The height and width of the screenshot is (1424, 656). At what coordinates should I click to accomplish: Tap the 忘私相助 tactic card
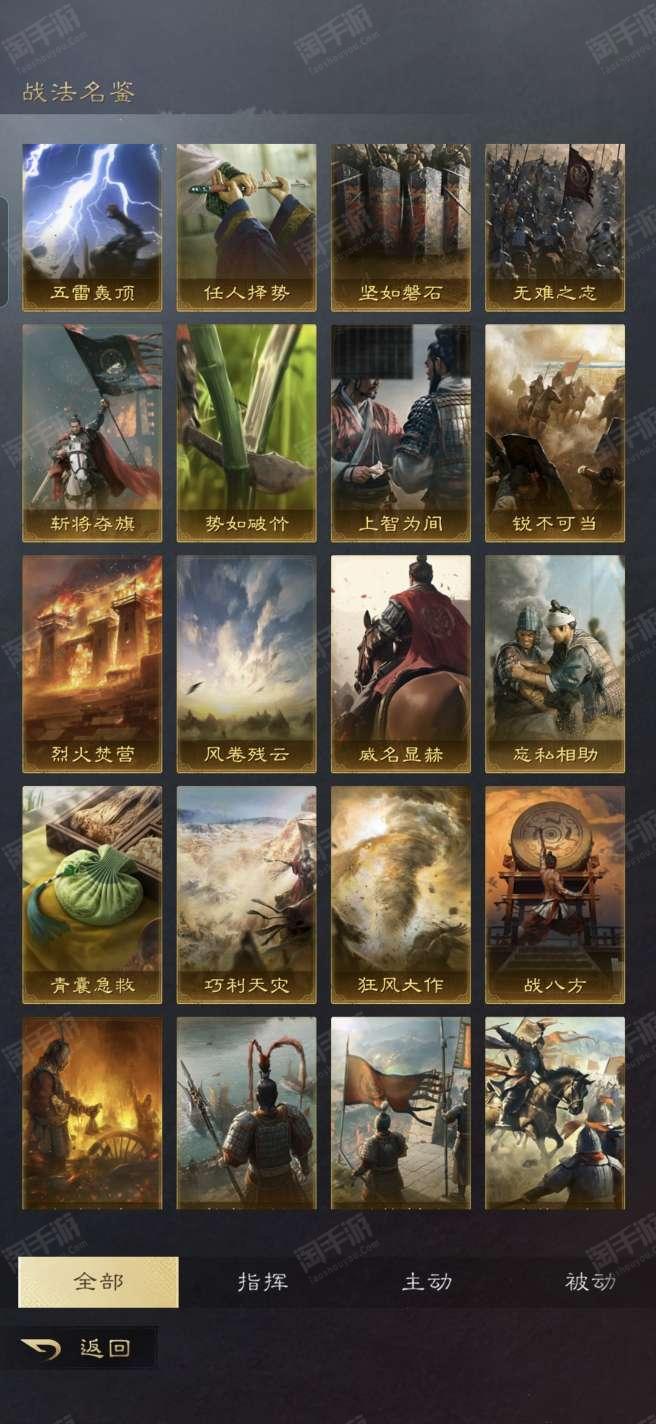(x=555, y=664)
